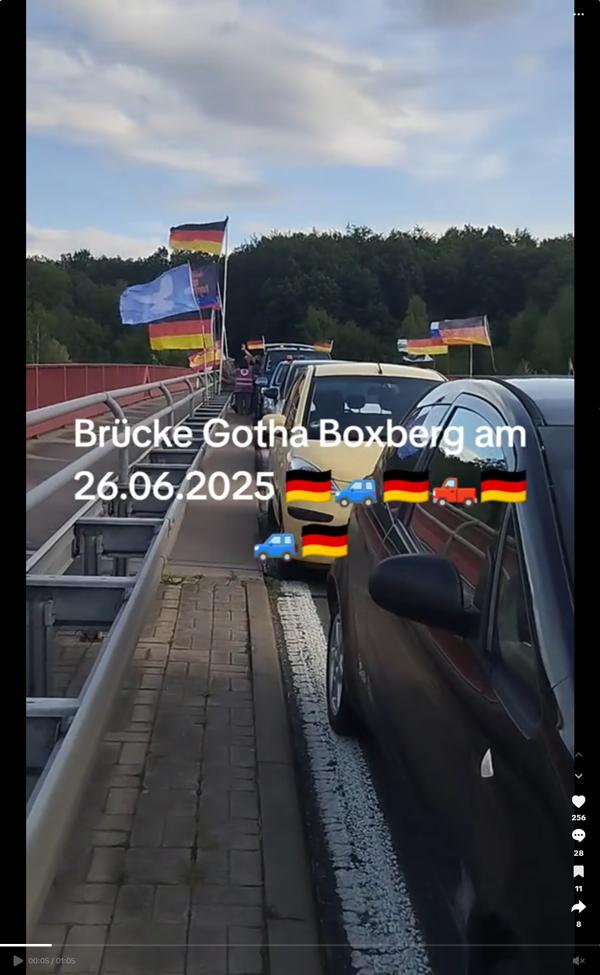Play the paused video

pos(18,960)
